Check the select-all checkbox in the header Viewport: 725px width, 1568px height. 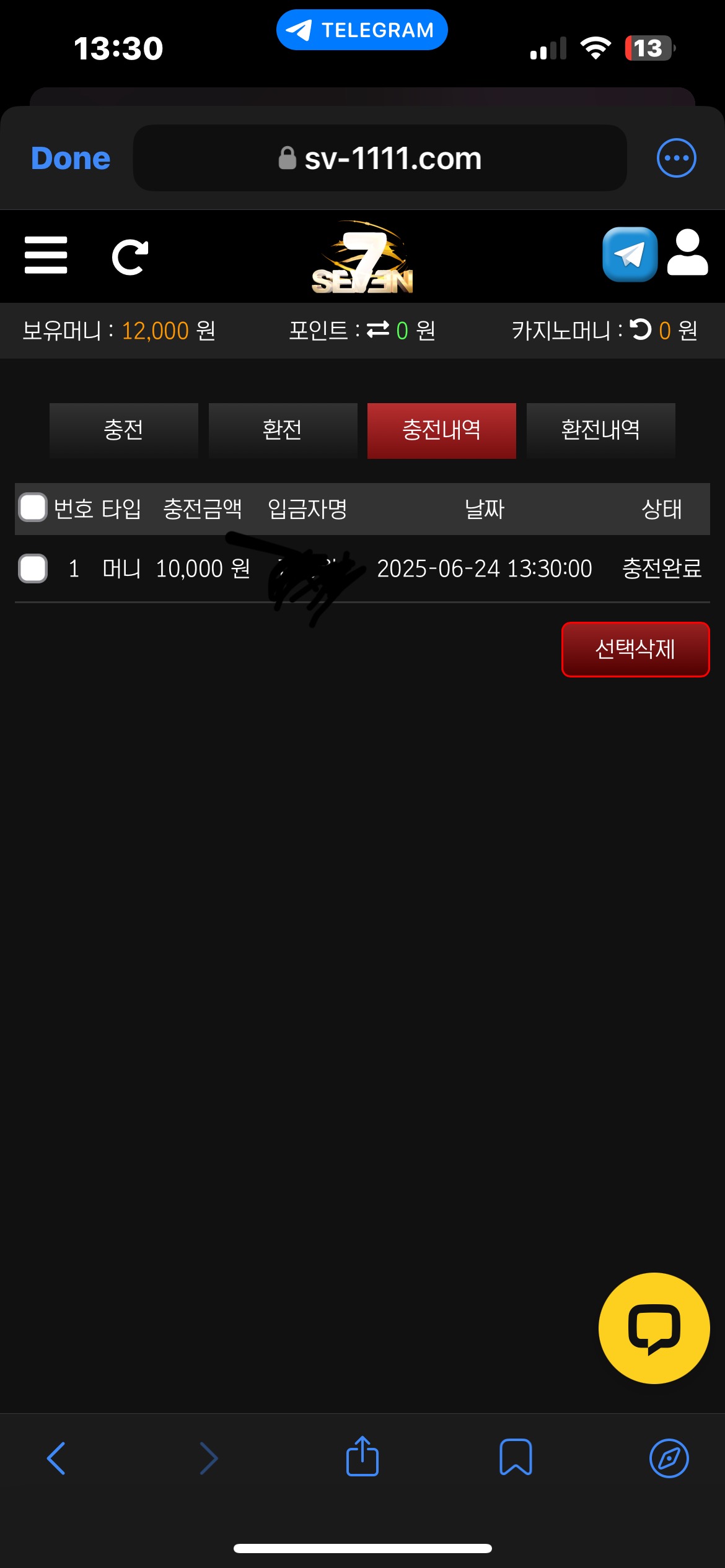tap(33, 508)
